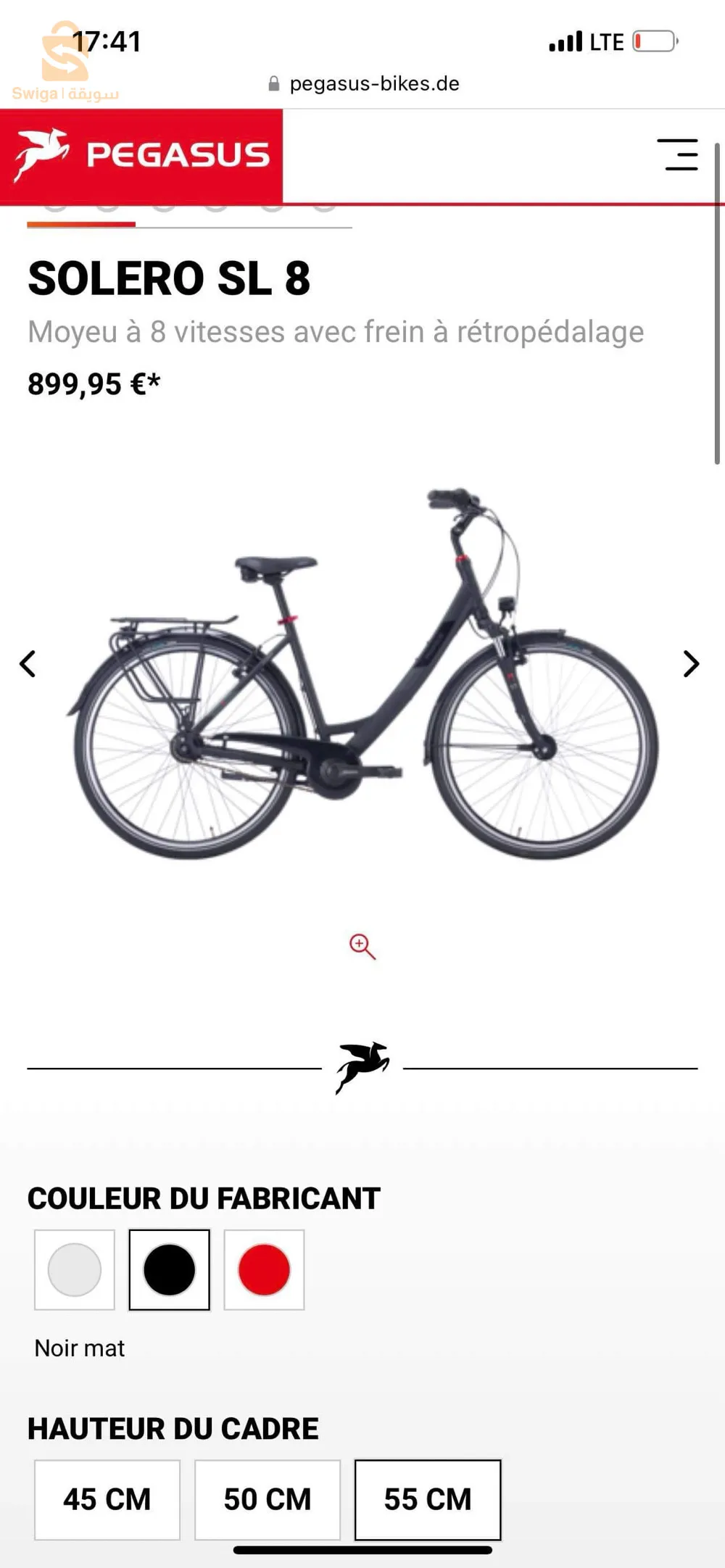The width and height of the screenshot is (725, 1568).
Task: Select the light grey color swatch
Action: pyautogui.click(x=75, y=1269)
